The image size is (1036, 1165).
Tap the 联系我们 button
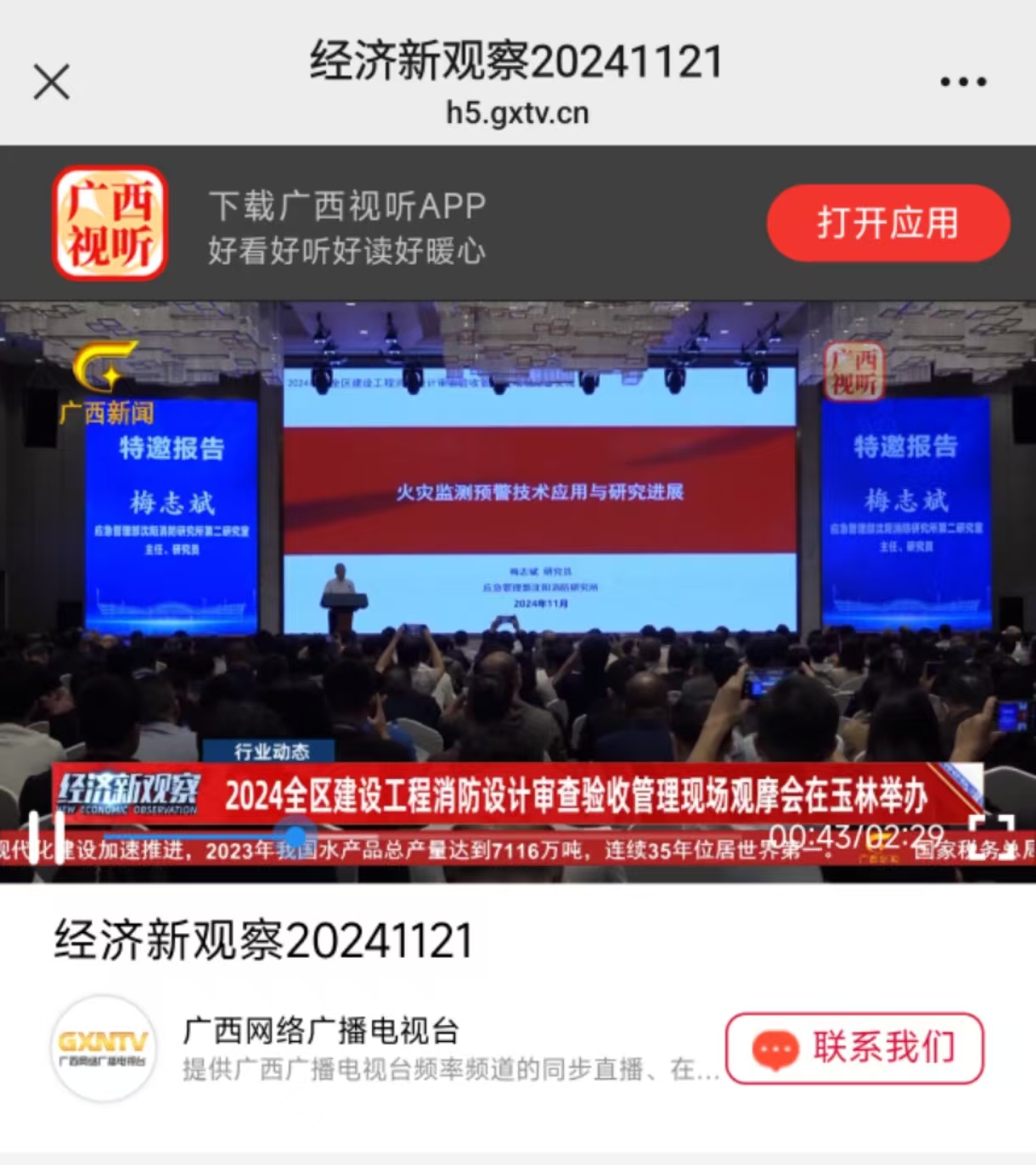pos(854,1048)
